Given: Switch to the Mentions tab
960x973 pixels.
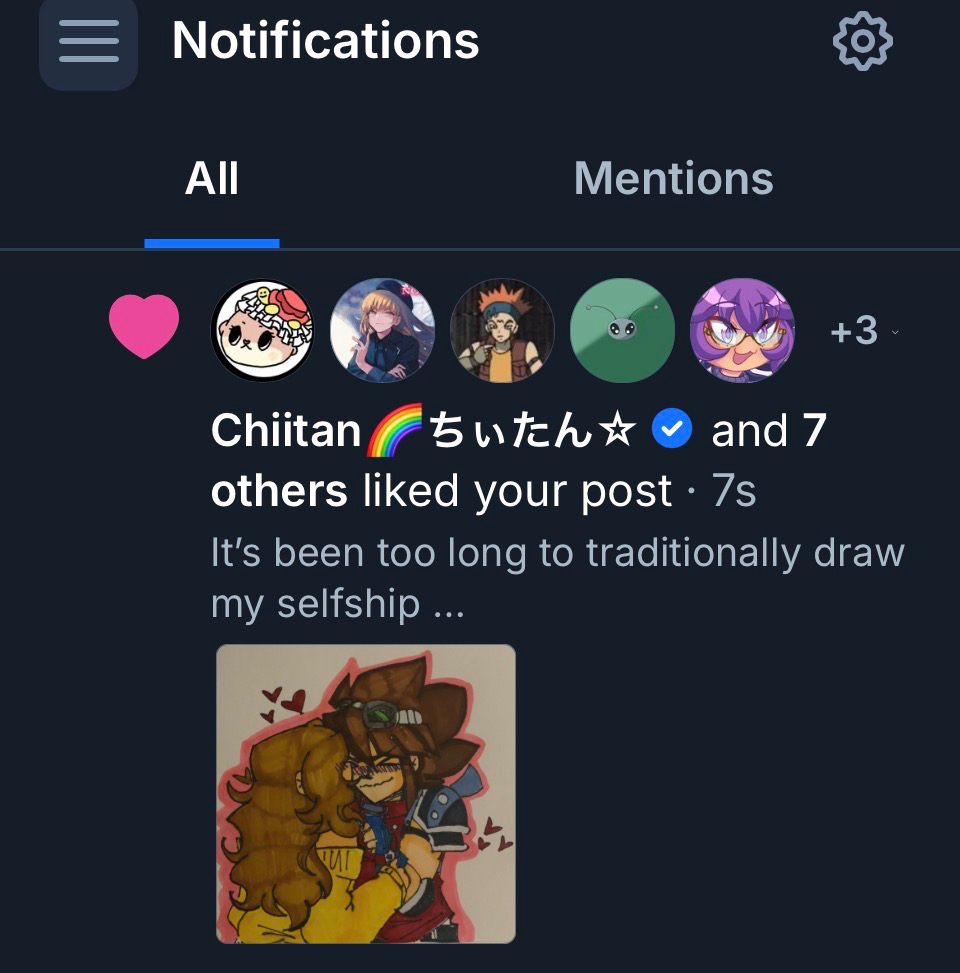Looking at the screenshot, I should click(673, 180).
